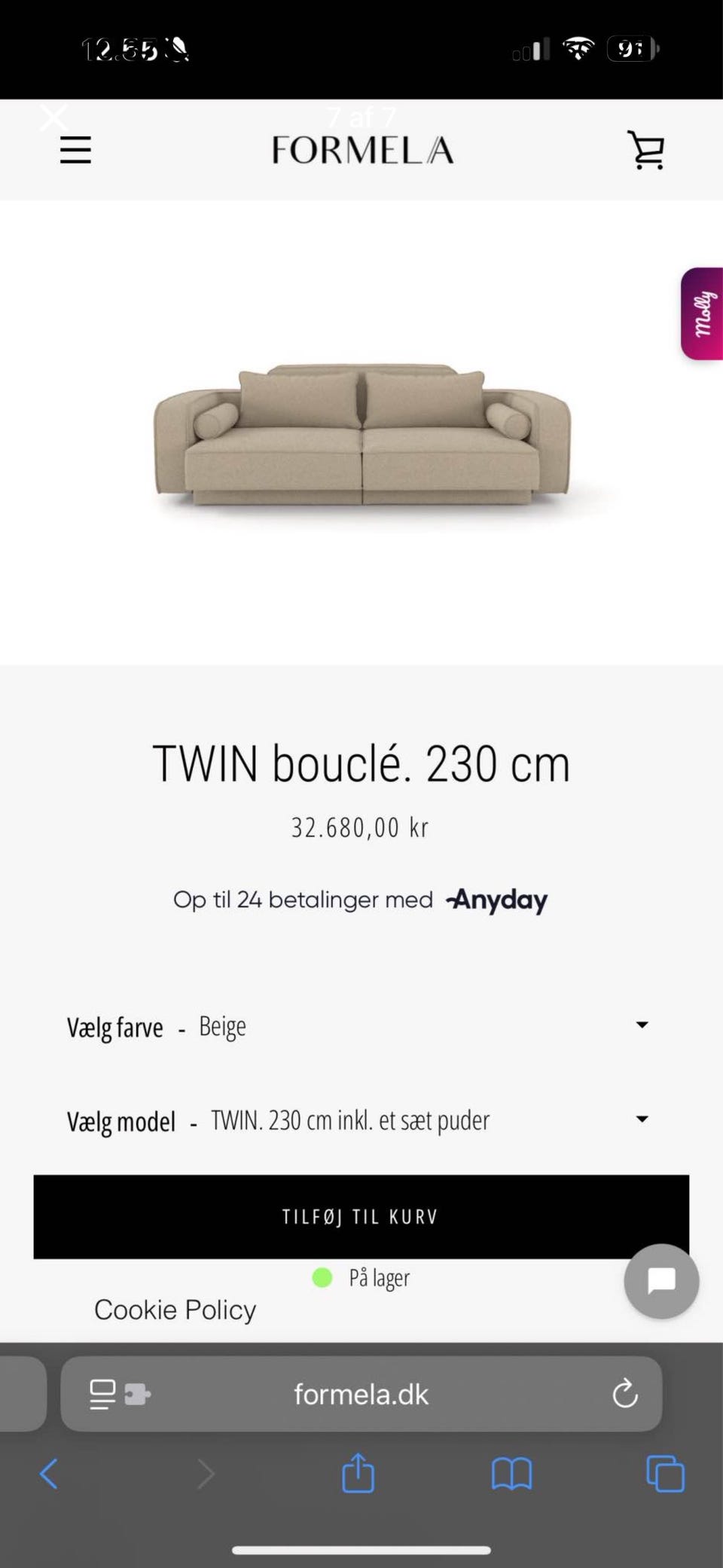Screen dimensions: 723x1568
Task: Close the product image gallery with the X
Action: pos(53,117)
